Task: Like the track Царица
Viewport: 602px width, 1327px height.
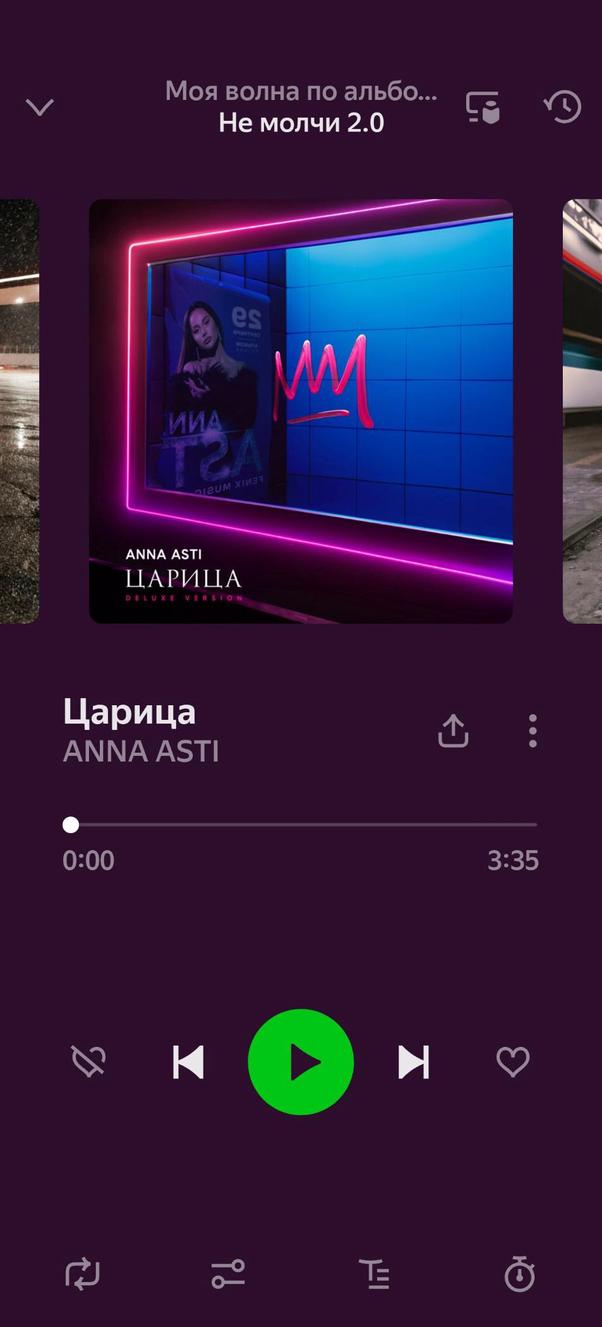Action: pyautogui.click(x=513, y=1062)
